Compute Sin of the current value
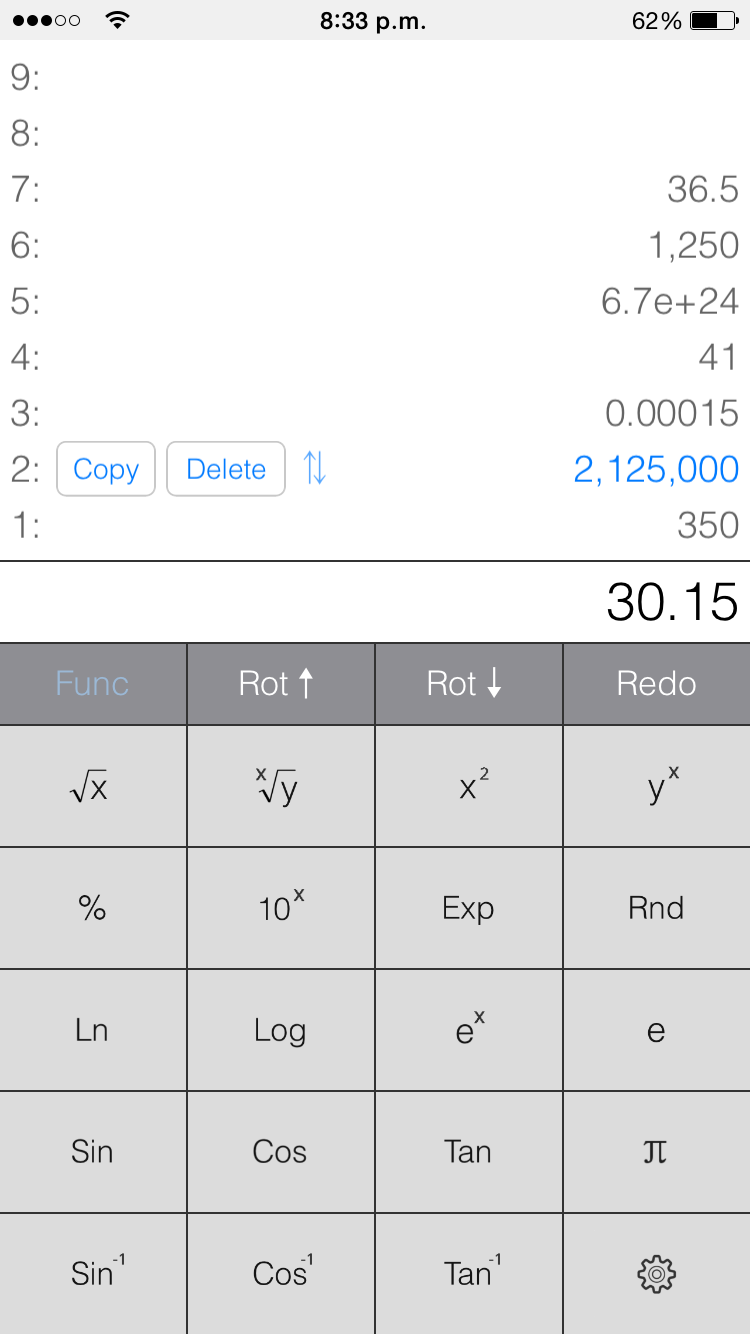This screenshot has width=750, height=1334. 93,1152
